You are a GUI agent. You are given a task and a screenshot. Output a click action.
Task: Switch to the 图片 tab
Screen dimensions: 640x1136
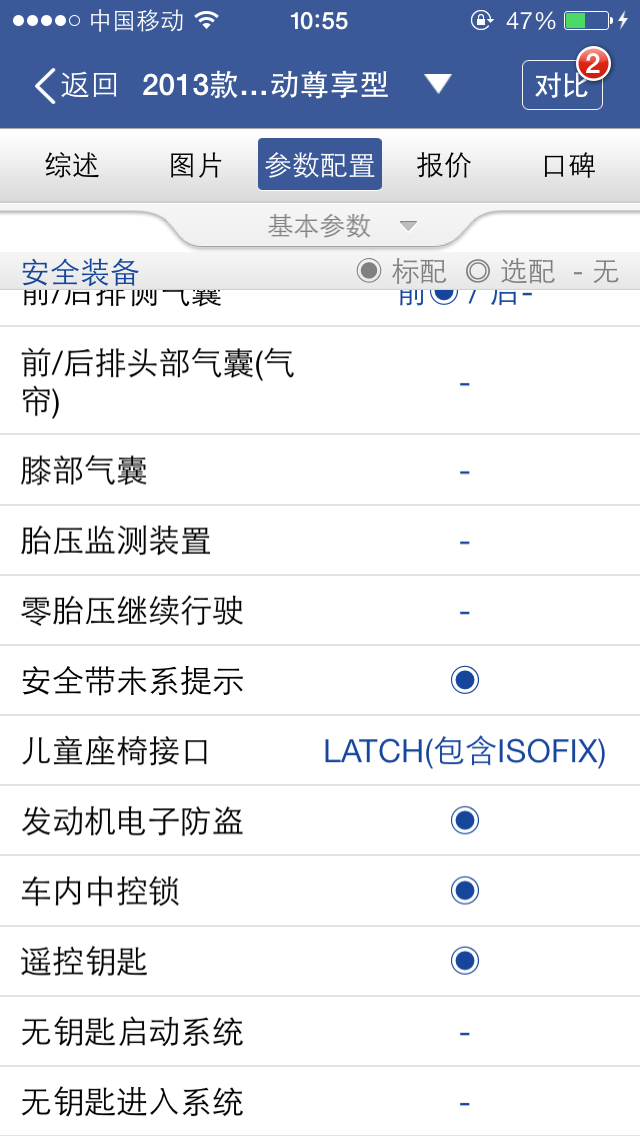[196, 165]
